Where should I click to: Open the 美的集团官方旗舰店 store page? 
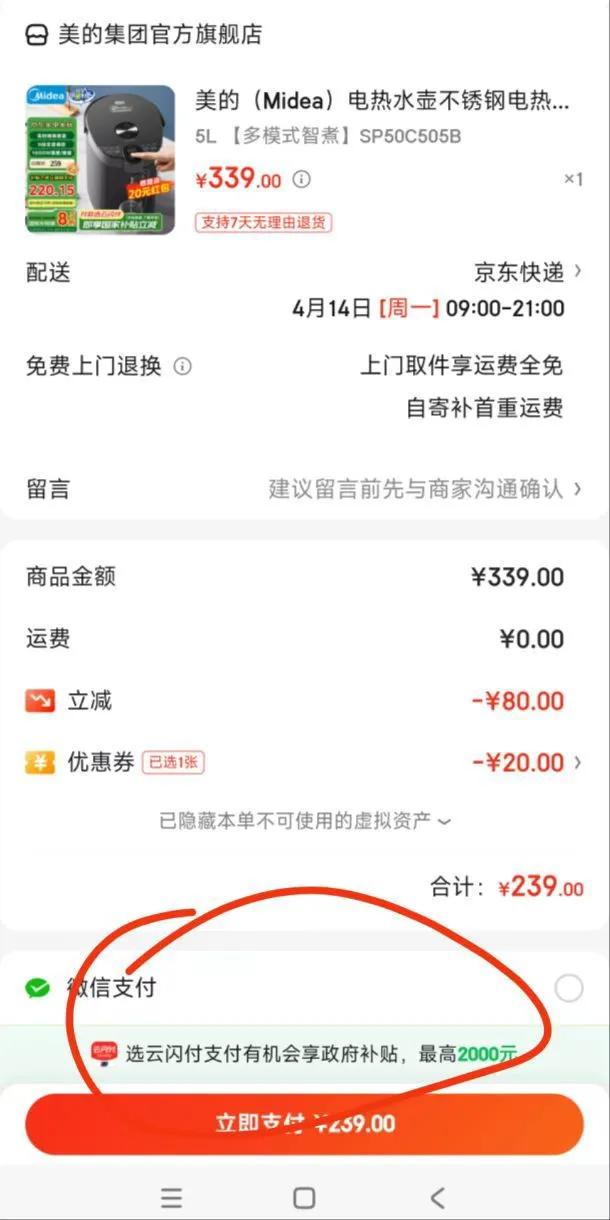click(x=144, y=35)
